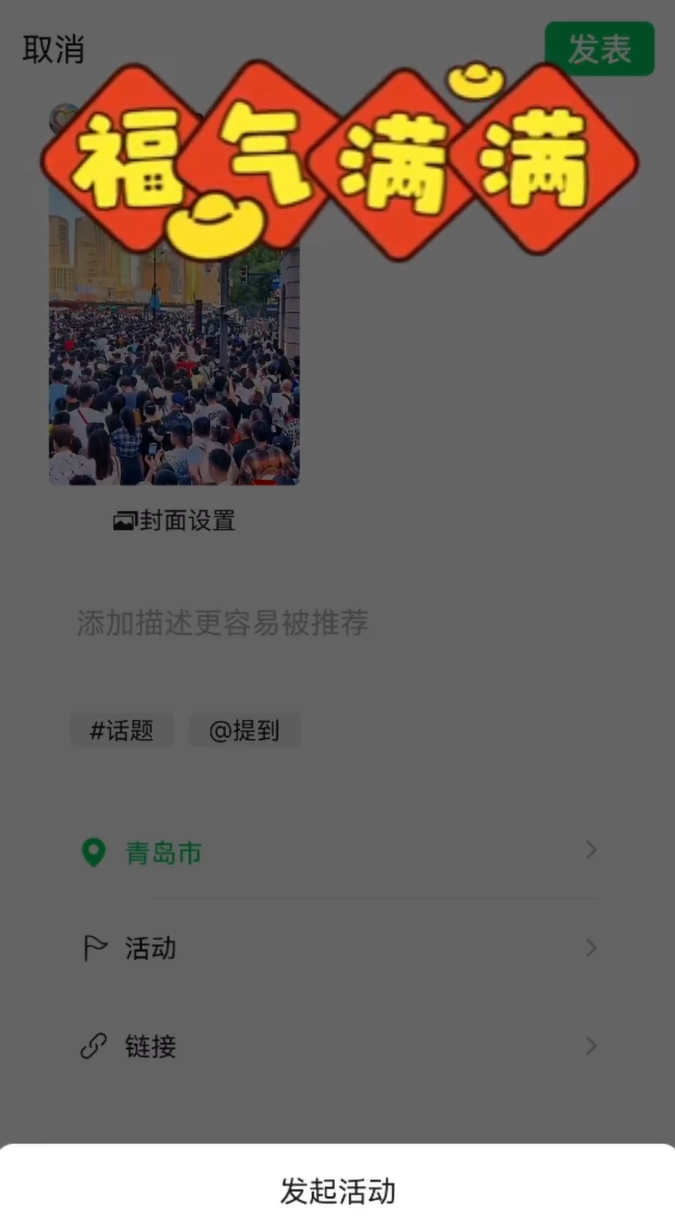Open the 链接 link row
Image resolution: width=675 pixels, height=1221 pixels.
click(338, 1047)
